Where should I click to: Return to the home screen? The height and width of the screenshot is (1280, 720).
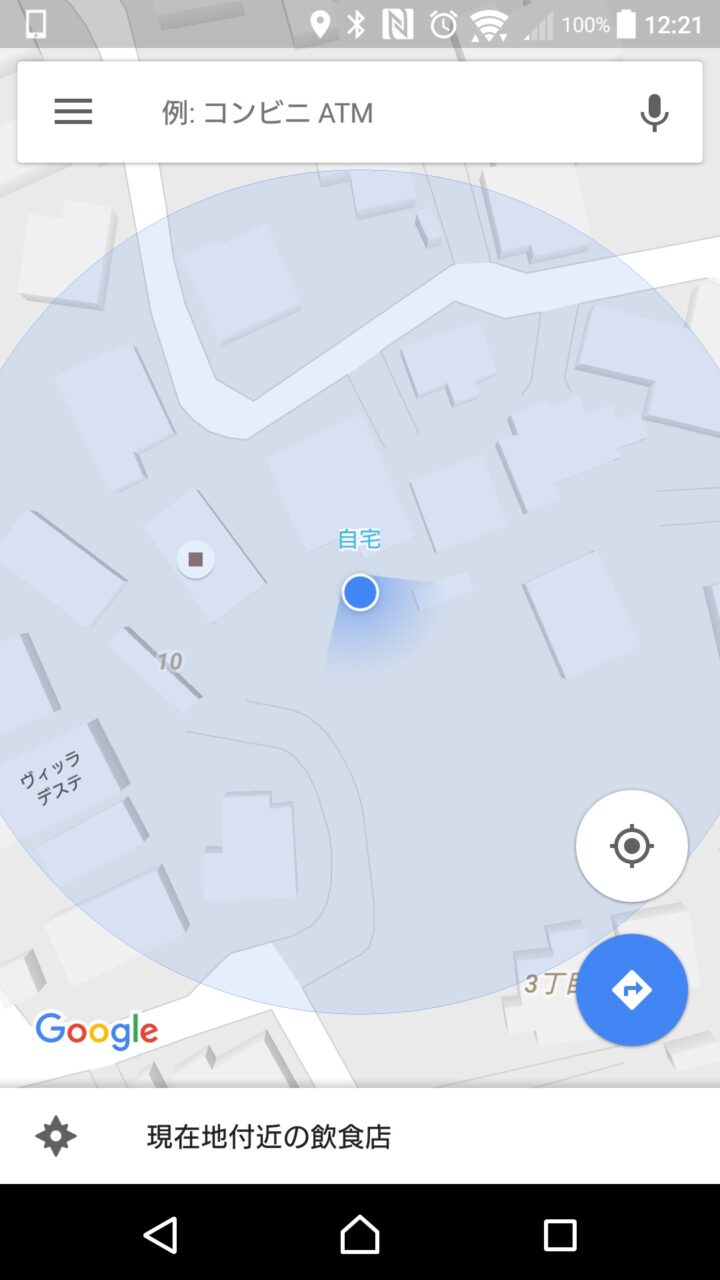click(x=360, y=1235)
